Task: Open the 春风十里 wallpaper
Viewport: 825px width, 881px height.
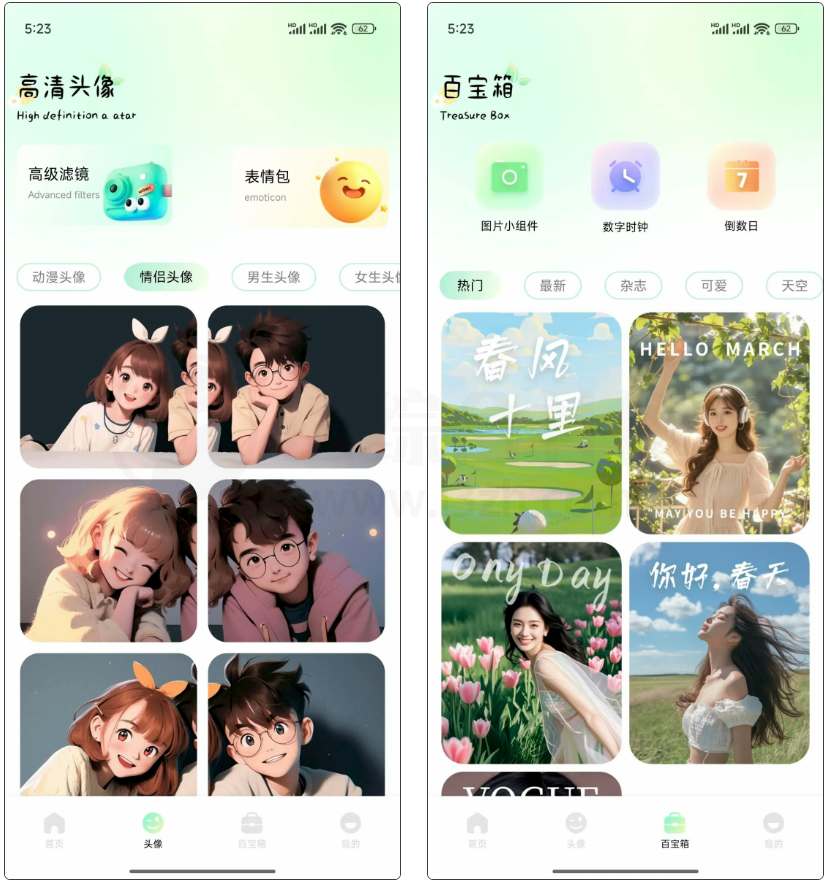Action: pyautogui.click(x=531, y=423)
